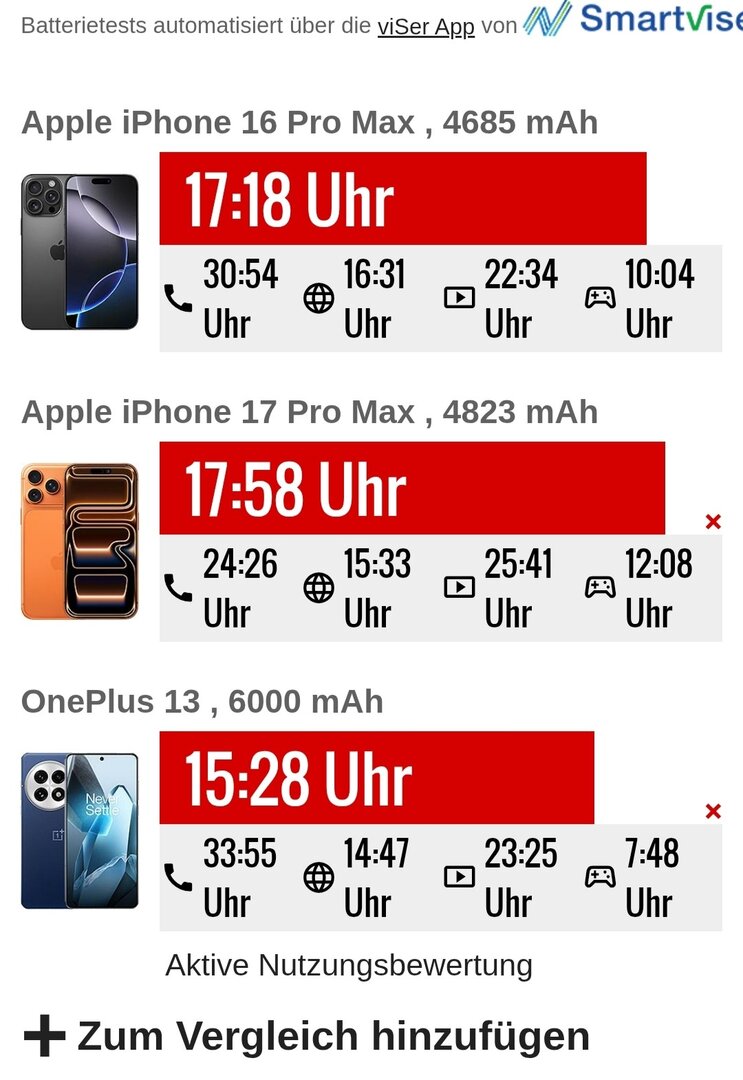Remove Apple iPhone 17 Pro Max from comparison

[713, 521]
